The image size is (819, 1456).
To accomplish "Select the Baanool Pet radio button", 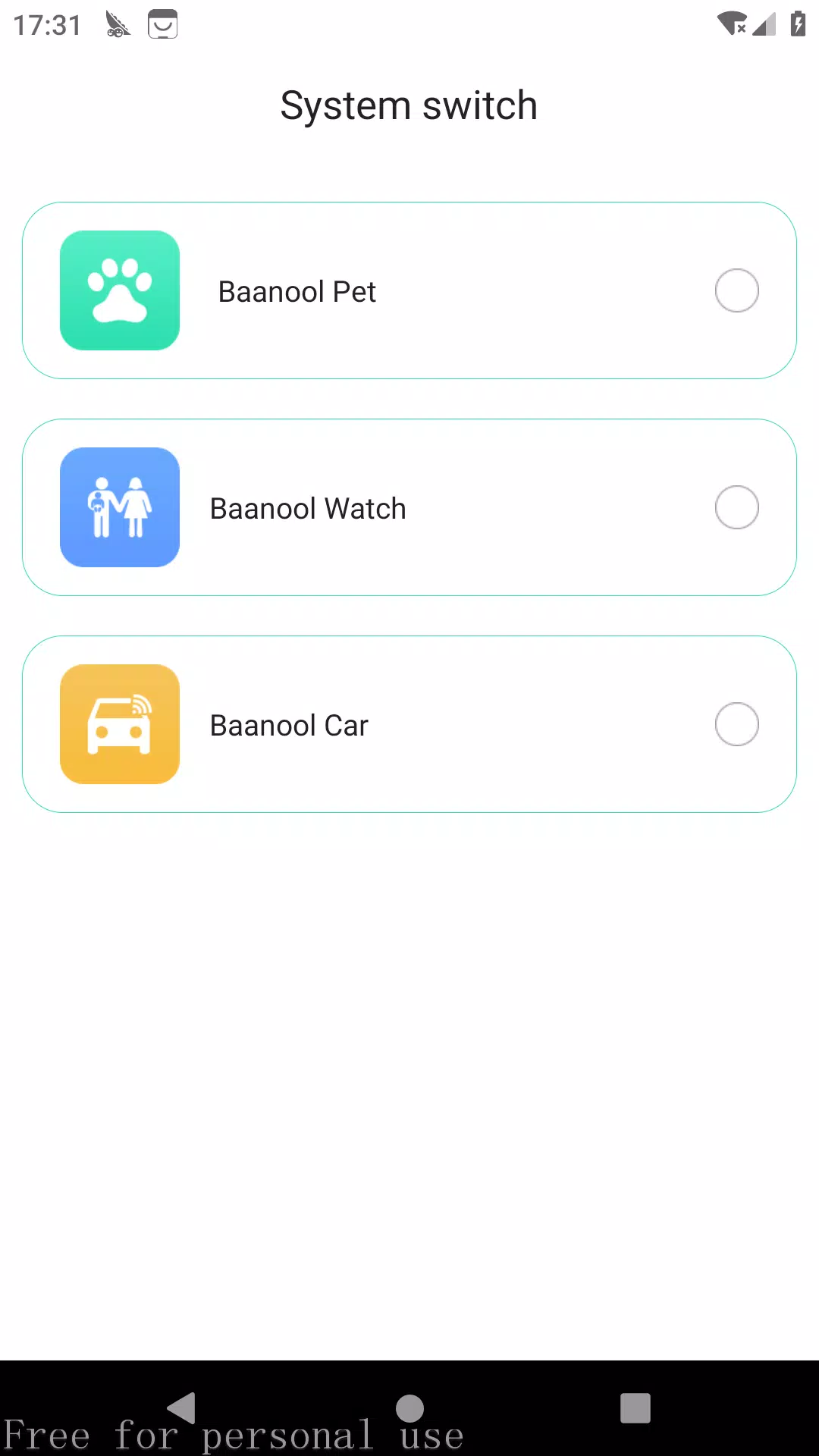I will [x=736, y=290].
